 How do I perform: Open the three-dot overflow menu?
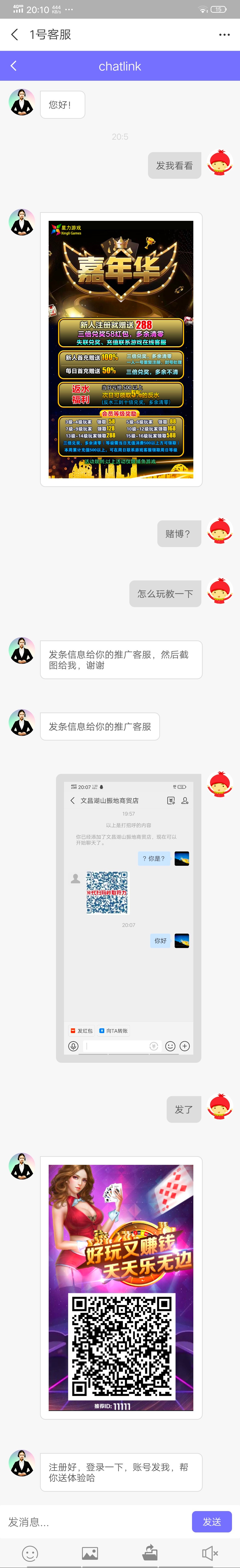224,35
